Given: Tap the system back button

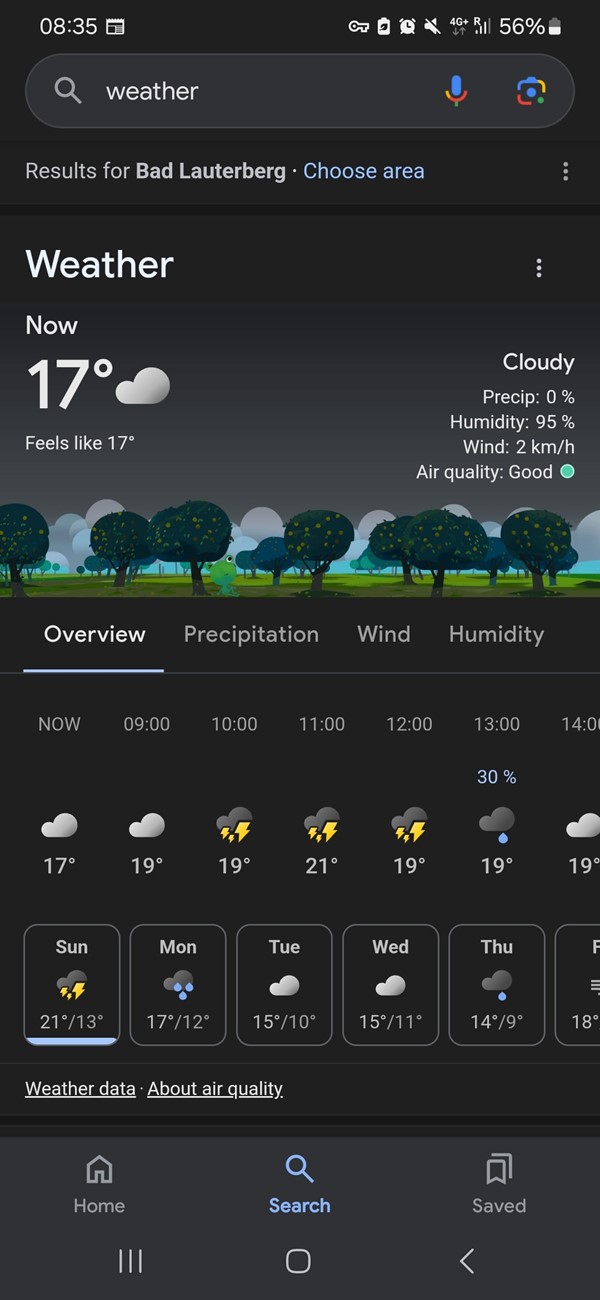Looking at the screenshot, I should pyautogui.click(x=467, y=1261).
